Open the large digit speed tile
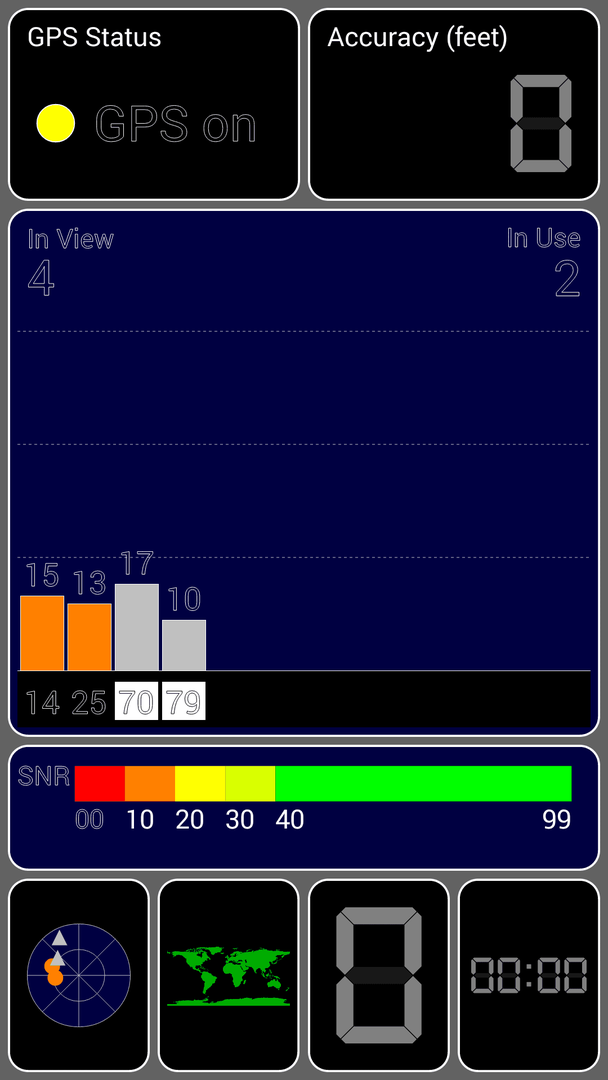Image resolution: width=608 pixels, height=1080 pixels. tap(379, 975)
